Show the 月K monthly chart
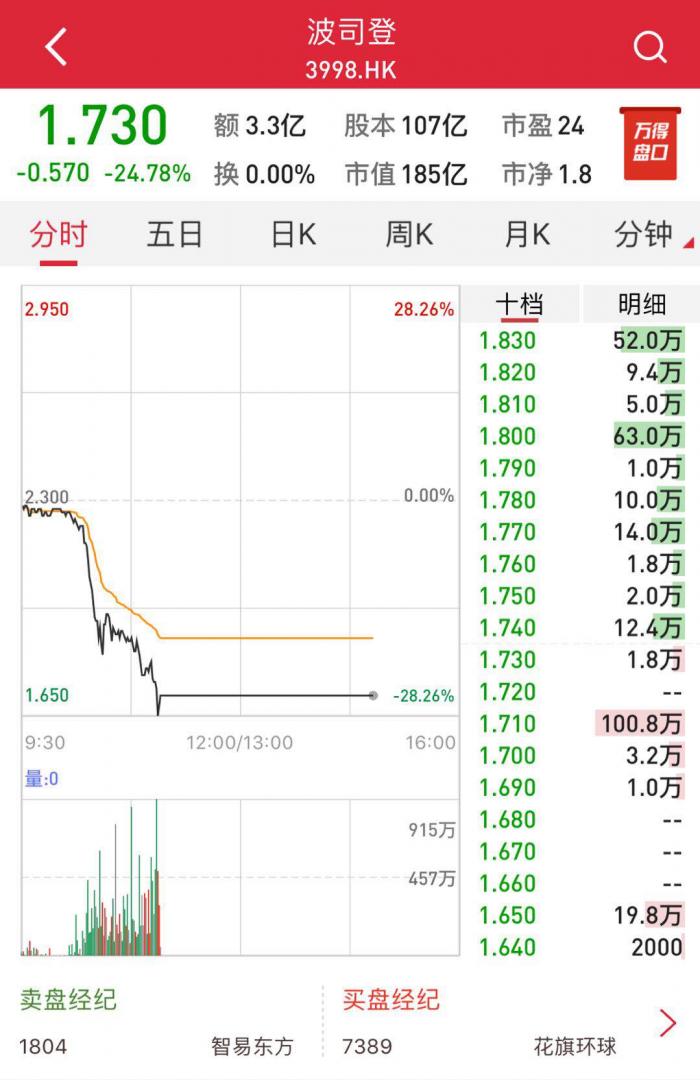This screenshot has height=1080, width=700. (x=527, y=235)
